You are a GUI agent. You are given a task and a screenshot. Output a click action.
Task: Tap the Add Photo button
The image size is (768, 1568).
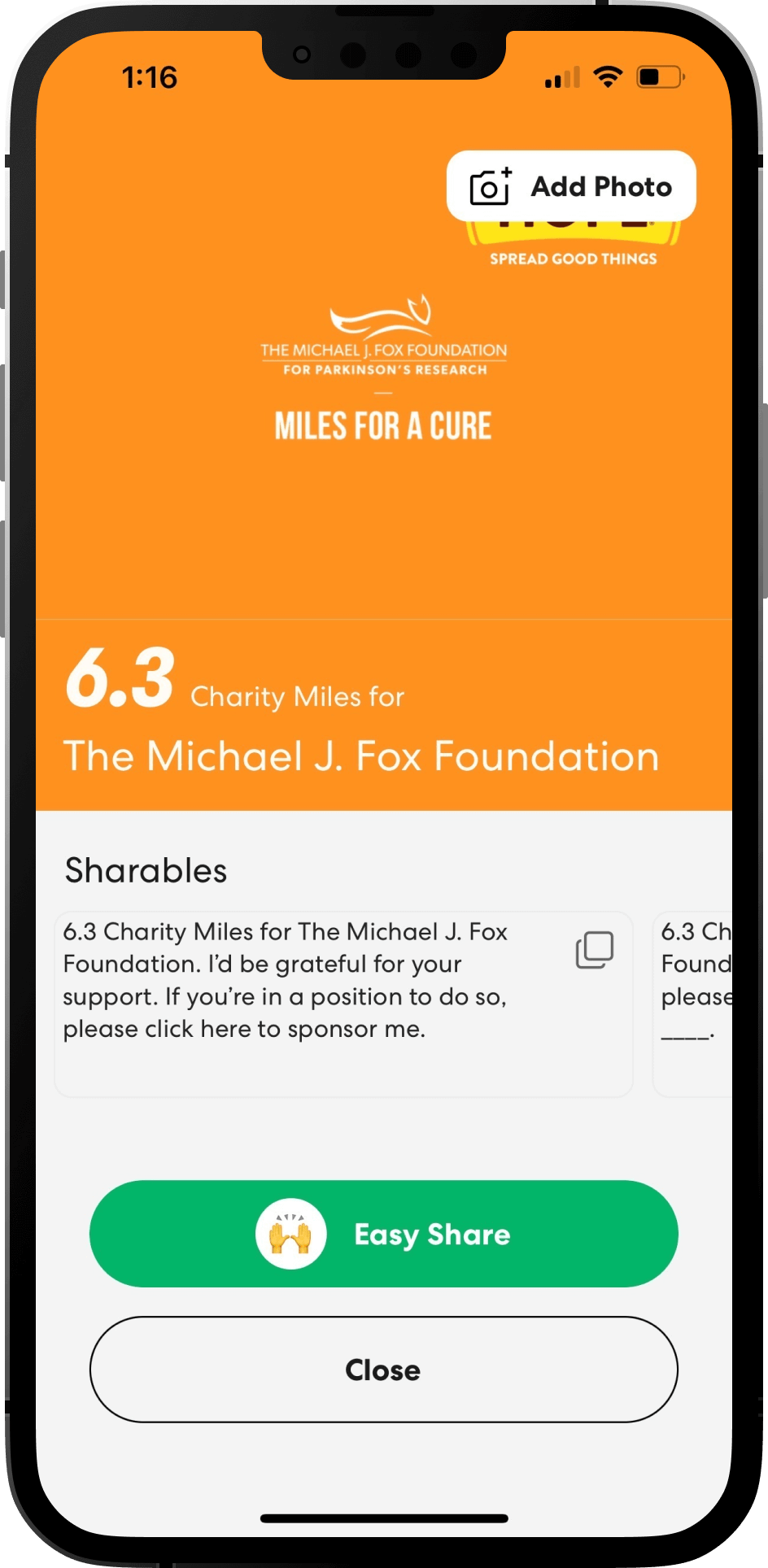point(571,186)
